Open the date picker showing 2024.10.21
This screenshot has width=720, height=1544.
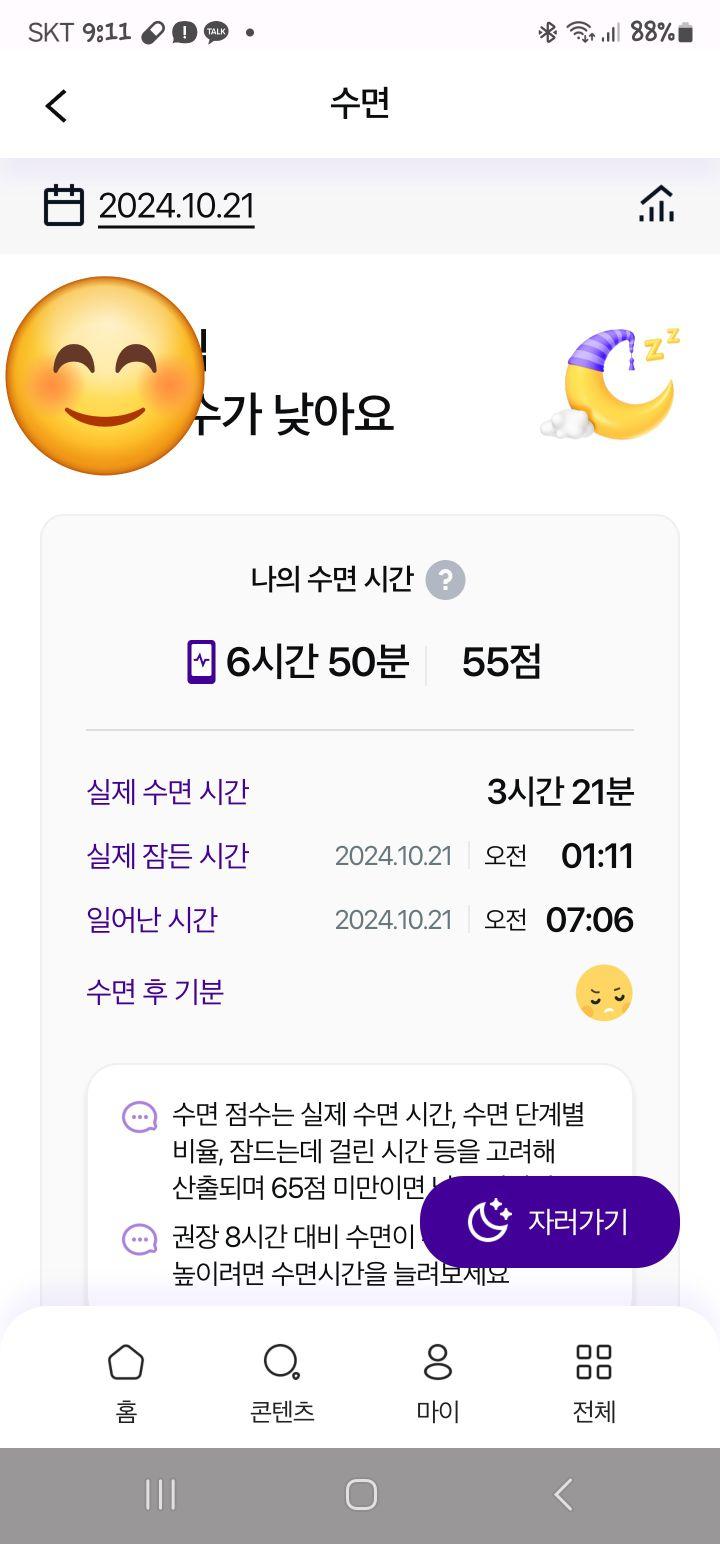(x=150, y=206)
